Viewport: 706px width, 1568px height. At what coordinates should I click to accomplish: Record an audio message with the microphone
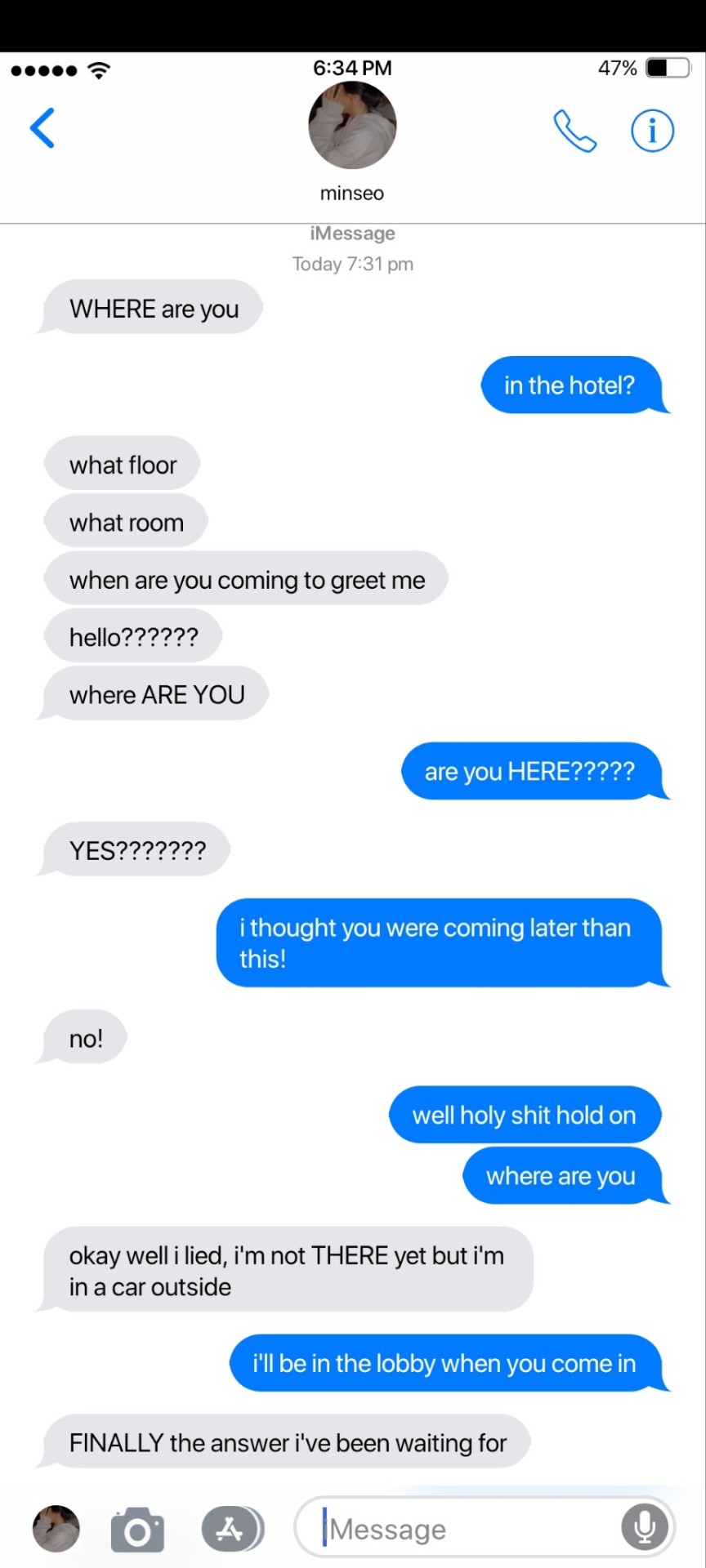[644, 1527]
